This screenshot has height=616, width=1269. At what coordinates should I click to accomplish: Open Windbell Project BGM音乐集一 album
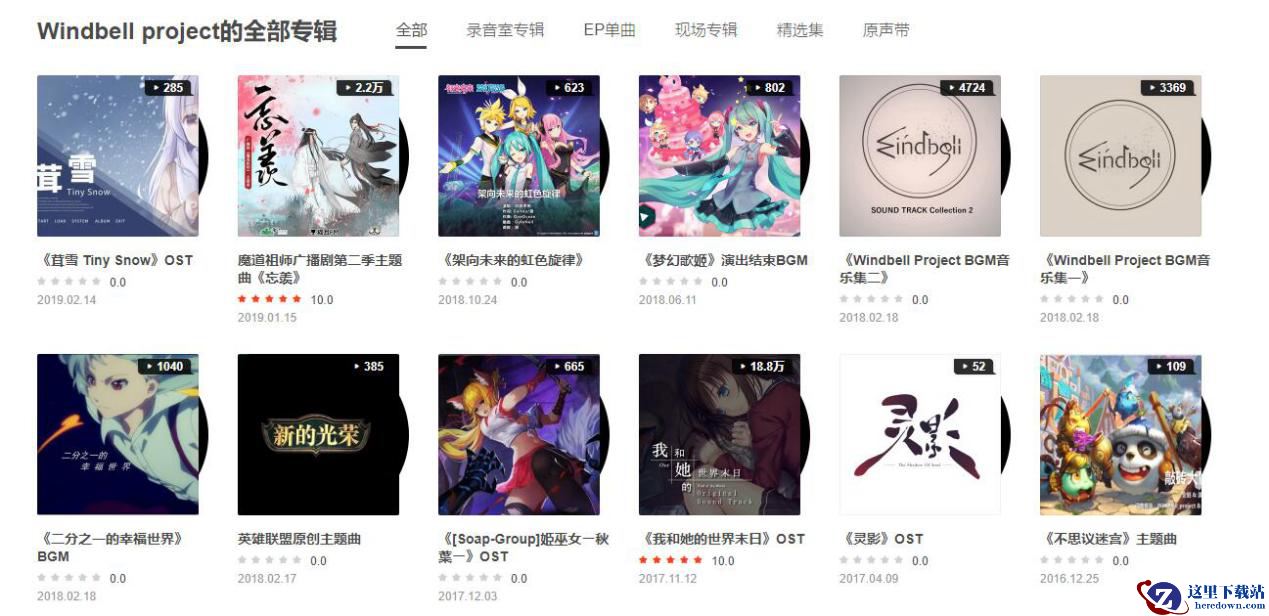pyautogui.click(x=1120, y=156)
